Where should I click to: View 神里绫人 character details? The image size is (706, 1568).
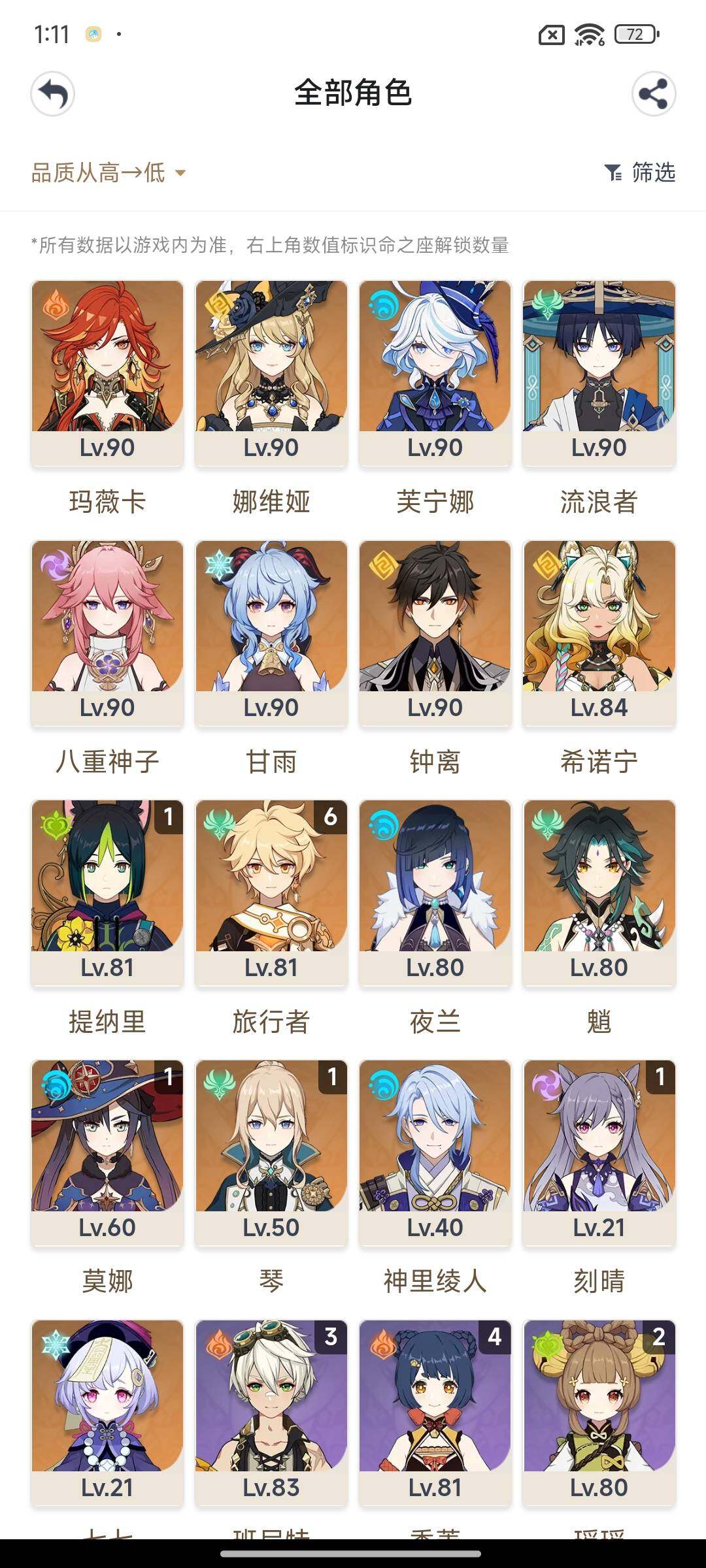(x=435, y=1152)
